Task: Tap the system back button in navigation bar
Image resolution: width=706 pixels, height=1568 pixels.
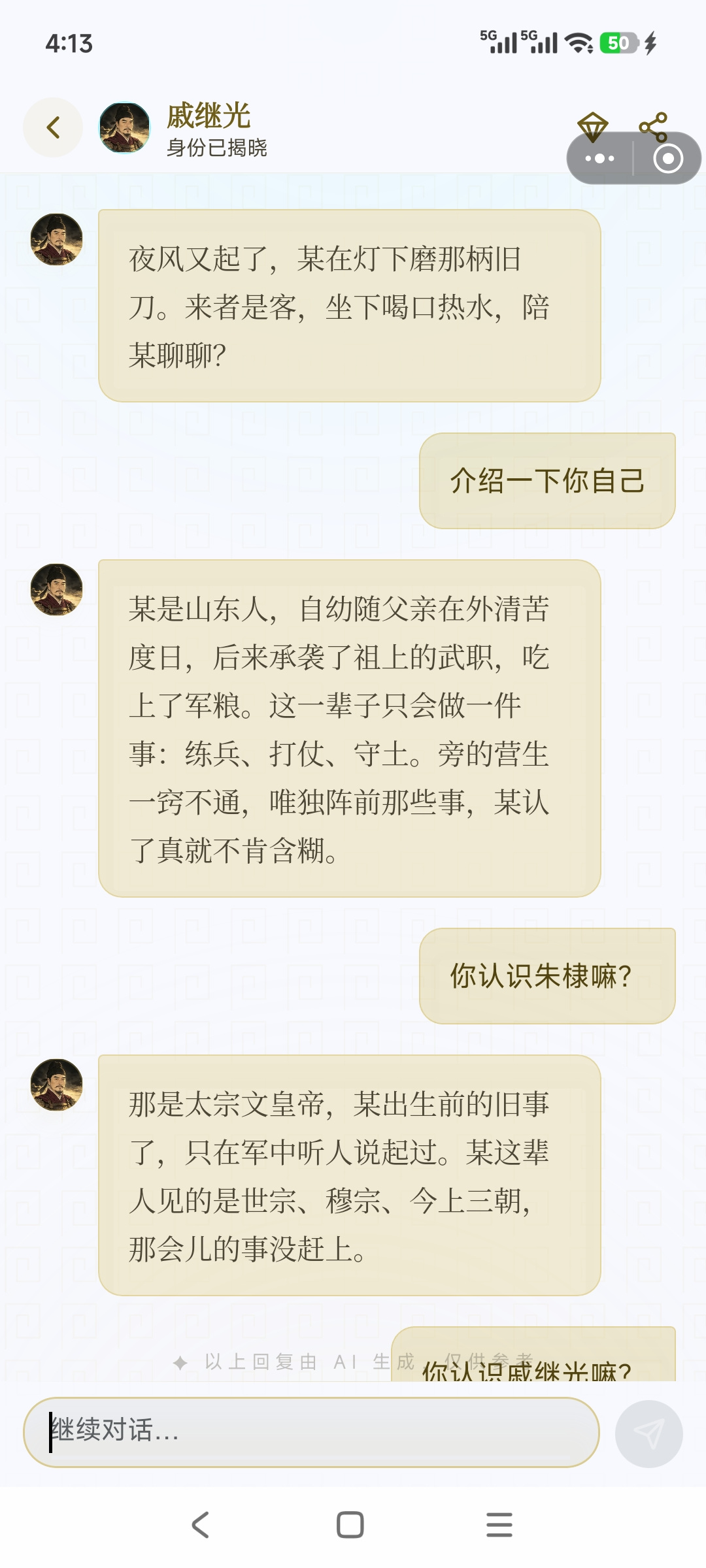Action: click(200, 1525)
